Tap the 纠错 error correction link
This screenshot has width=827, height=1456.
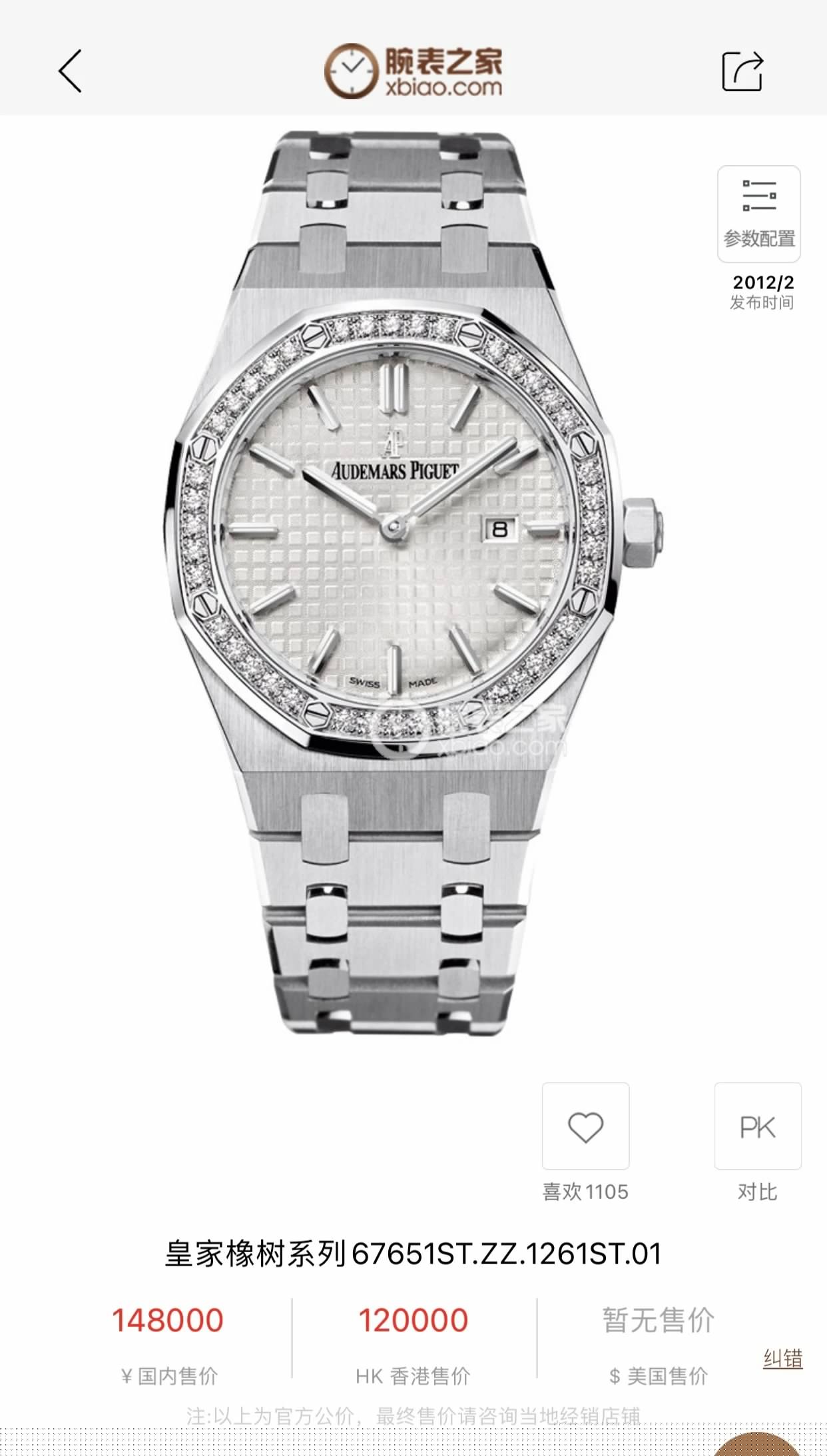(782, 1358)
